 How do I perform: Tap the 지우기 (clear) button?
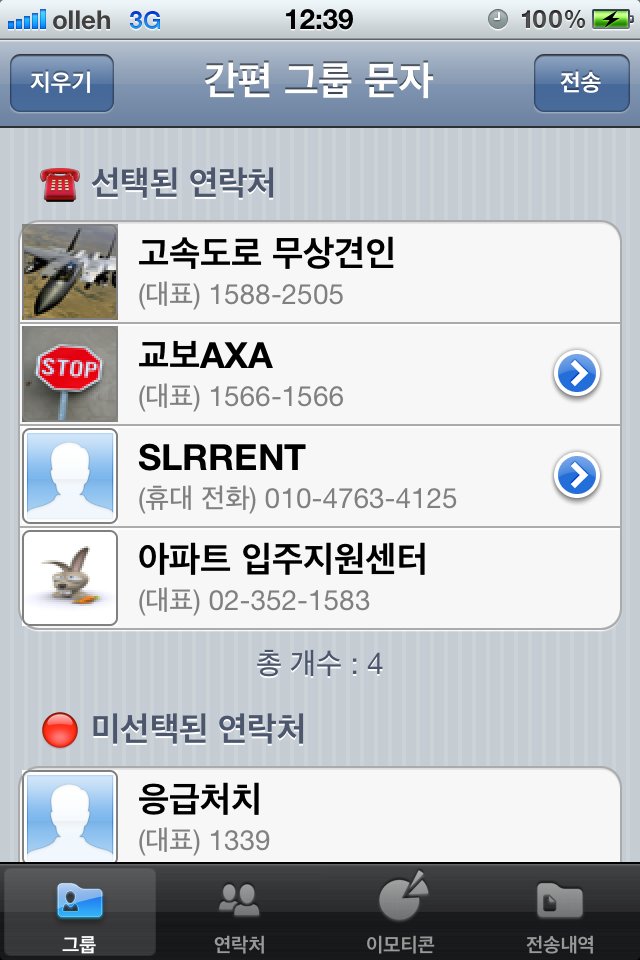pyautogui.click(x=62, y=83)
